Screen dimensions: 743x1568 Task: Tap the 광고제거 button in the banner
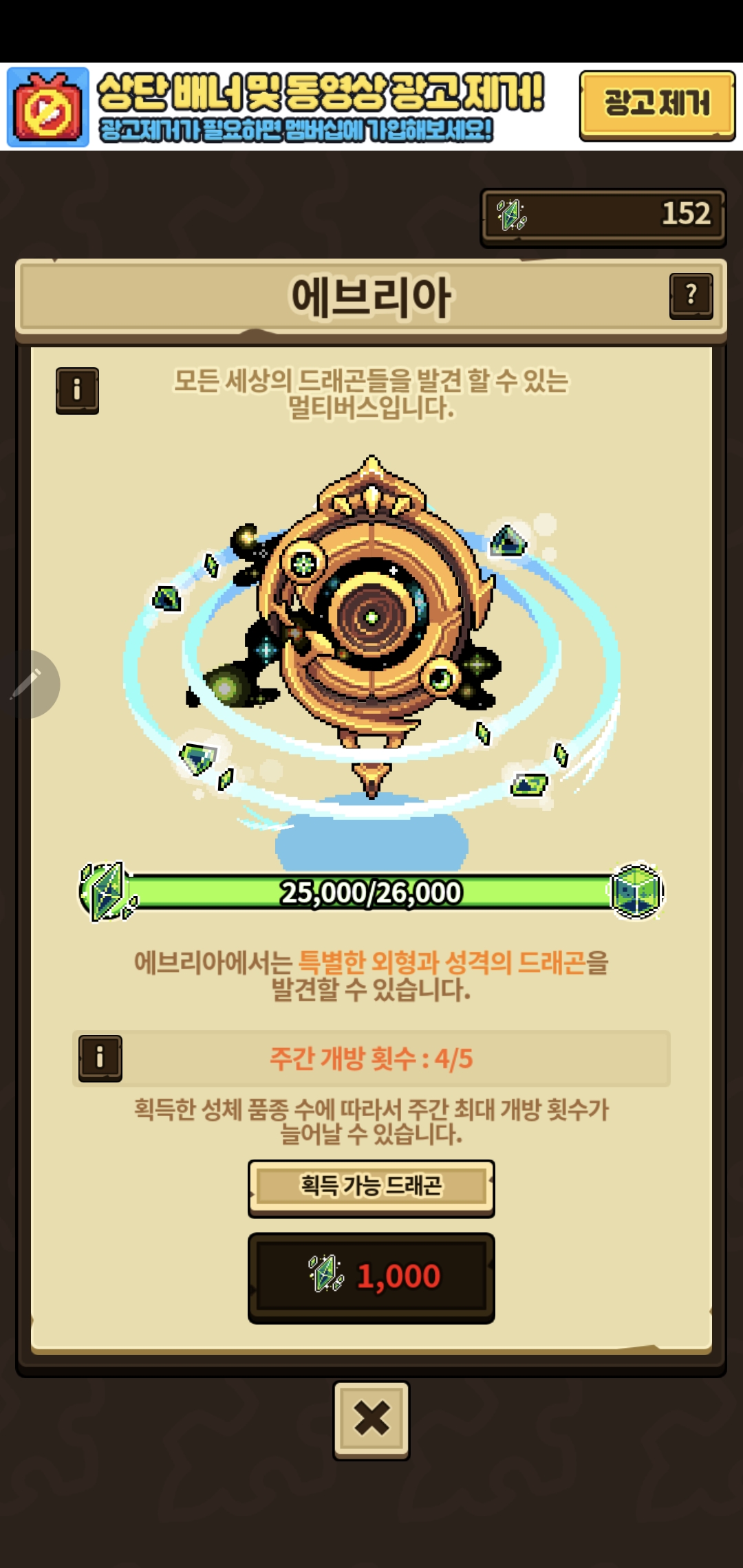click(656, 105)
